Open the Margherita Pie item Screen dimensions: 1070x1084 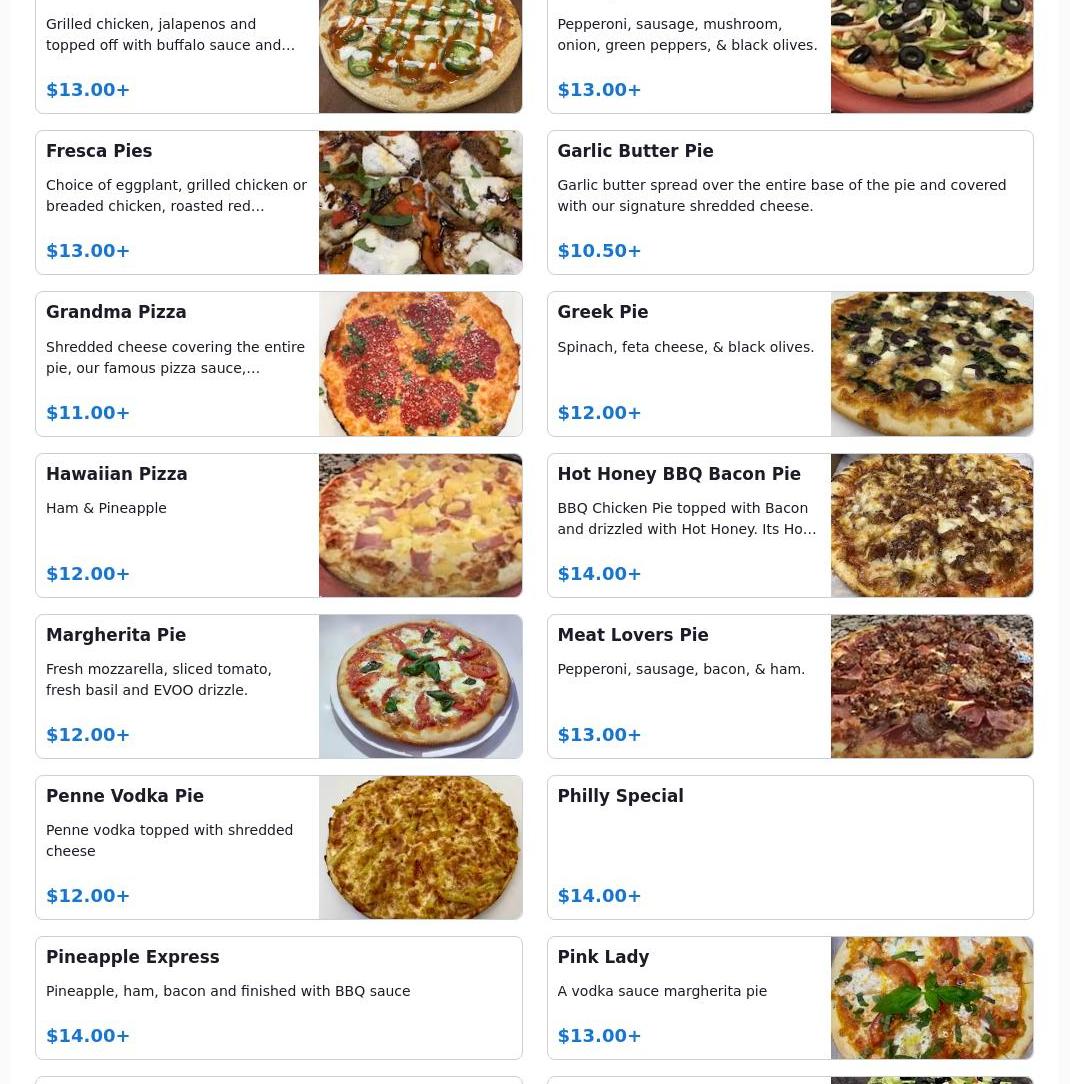pos(278,686)
